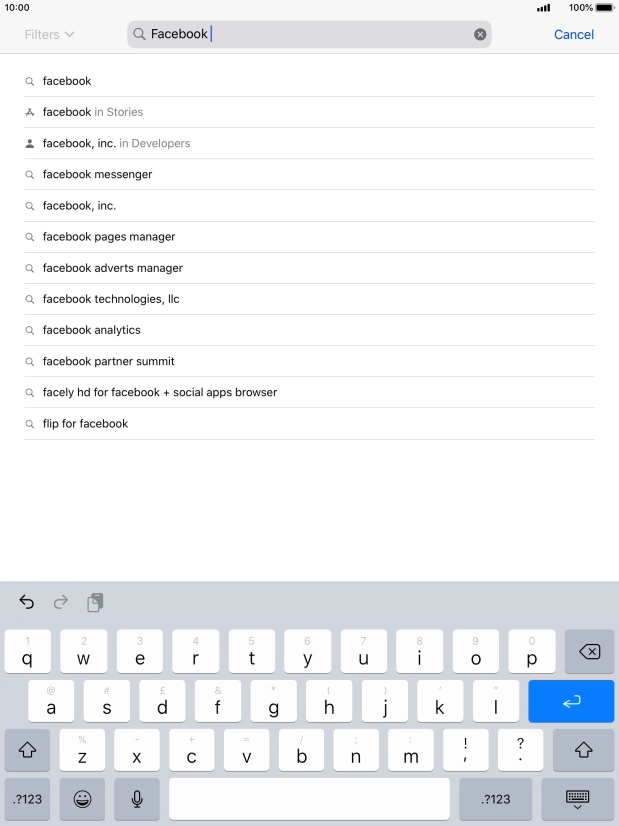Tap the keyboard undo arrow
The height and width of the screenshot is (826, 619).
(27, 602)
